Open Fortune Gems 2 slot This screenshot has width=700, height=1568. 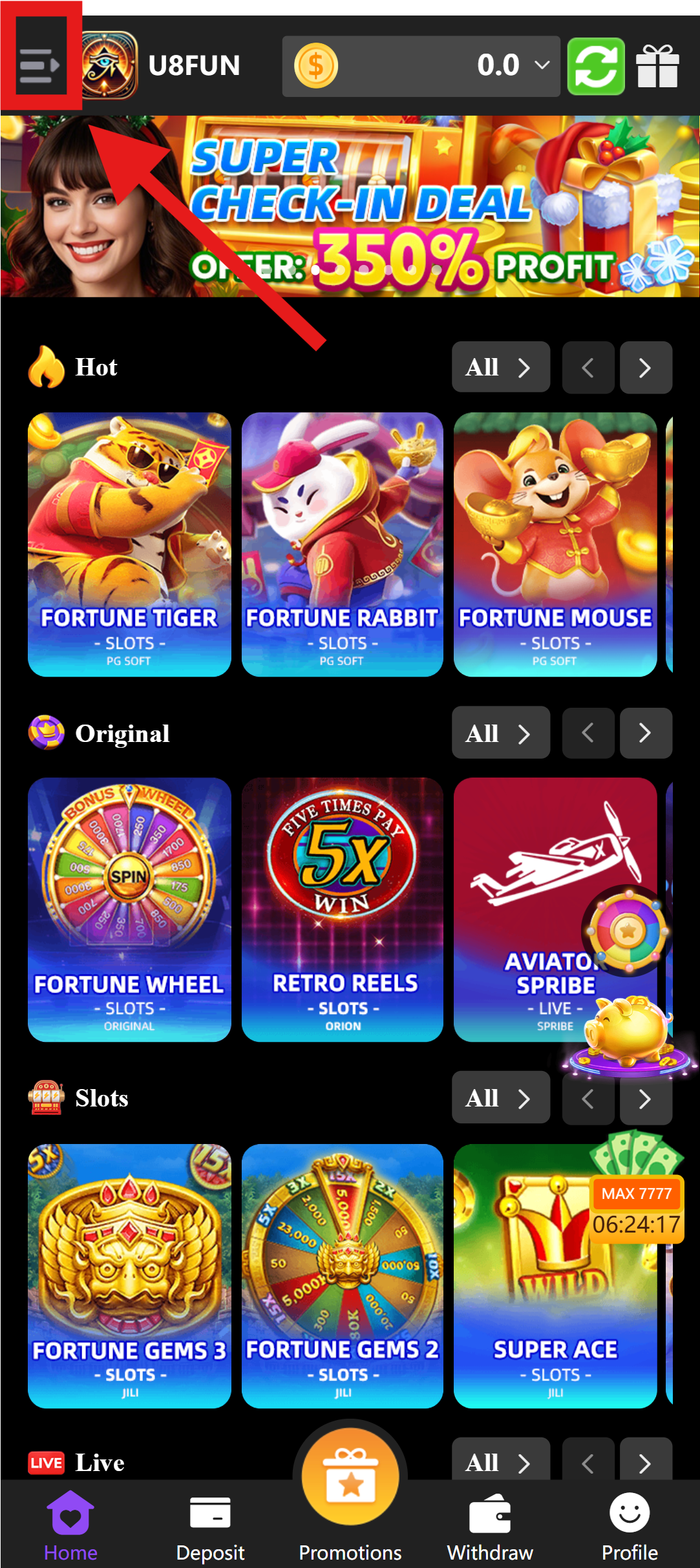(x=342, y=1275)
